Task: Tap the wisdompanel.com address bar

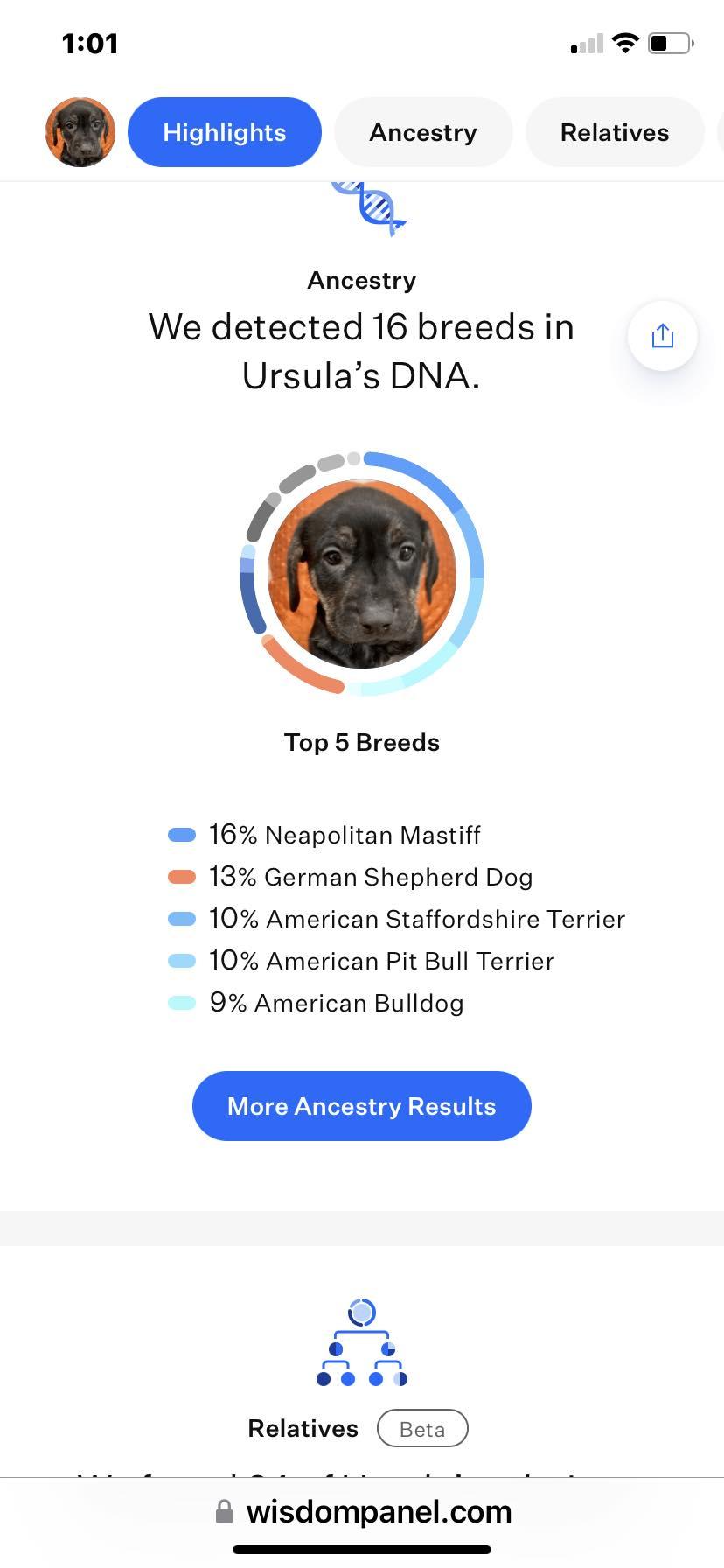Action: pyautogui.click(x=362, y=1512)
